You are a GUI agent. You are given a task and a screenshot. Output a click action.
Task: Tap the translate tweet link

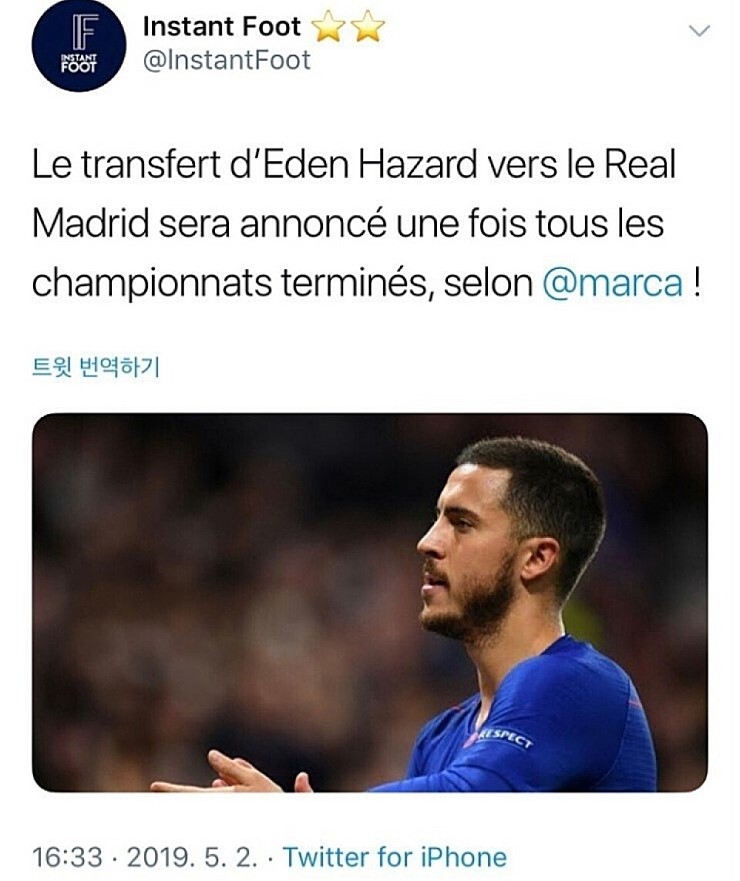pos(96,367)
